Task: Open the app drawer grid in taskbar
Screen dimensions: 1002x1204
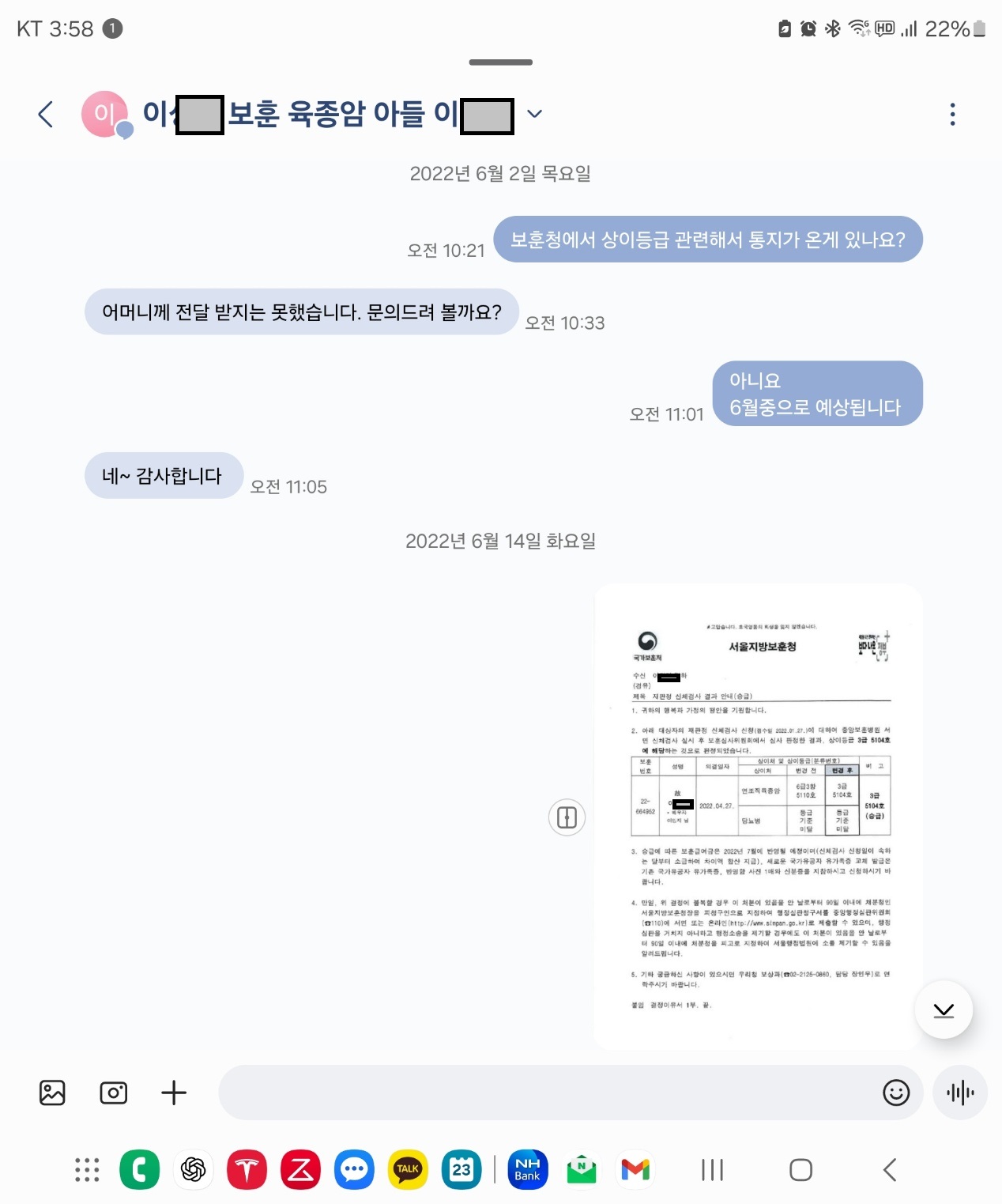Action: (x=87, y=1169)
